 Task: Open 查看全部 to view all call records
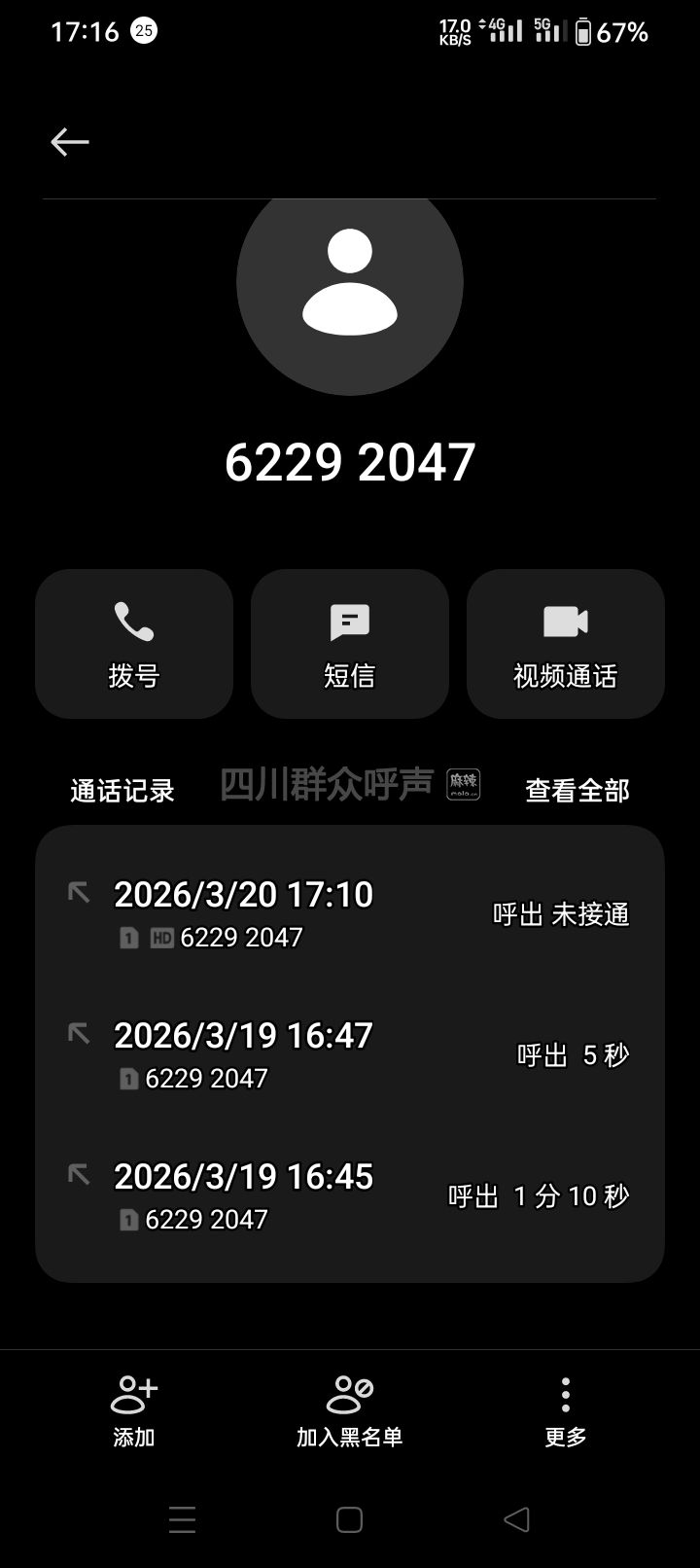tap(577, 791)
